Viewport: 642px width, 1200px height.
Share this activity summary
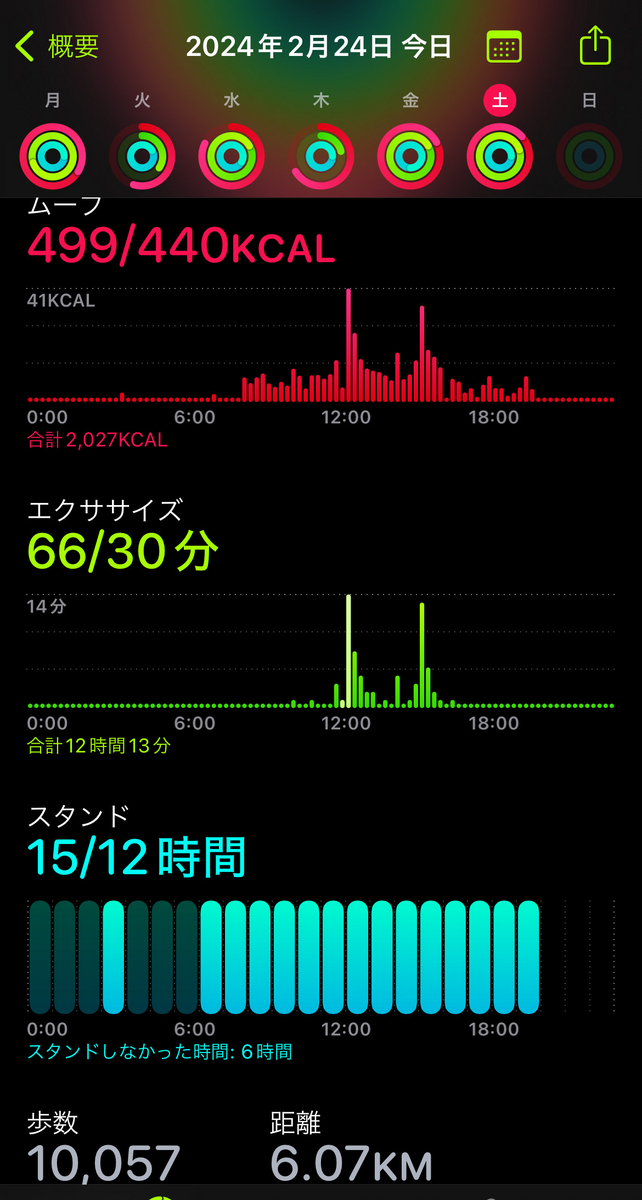coord(594,45)
